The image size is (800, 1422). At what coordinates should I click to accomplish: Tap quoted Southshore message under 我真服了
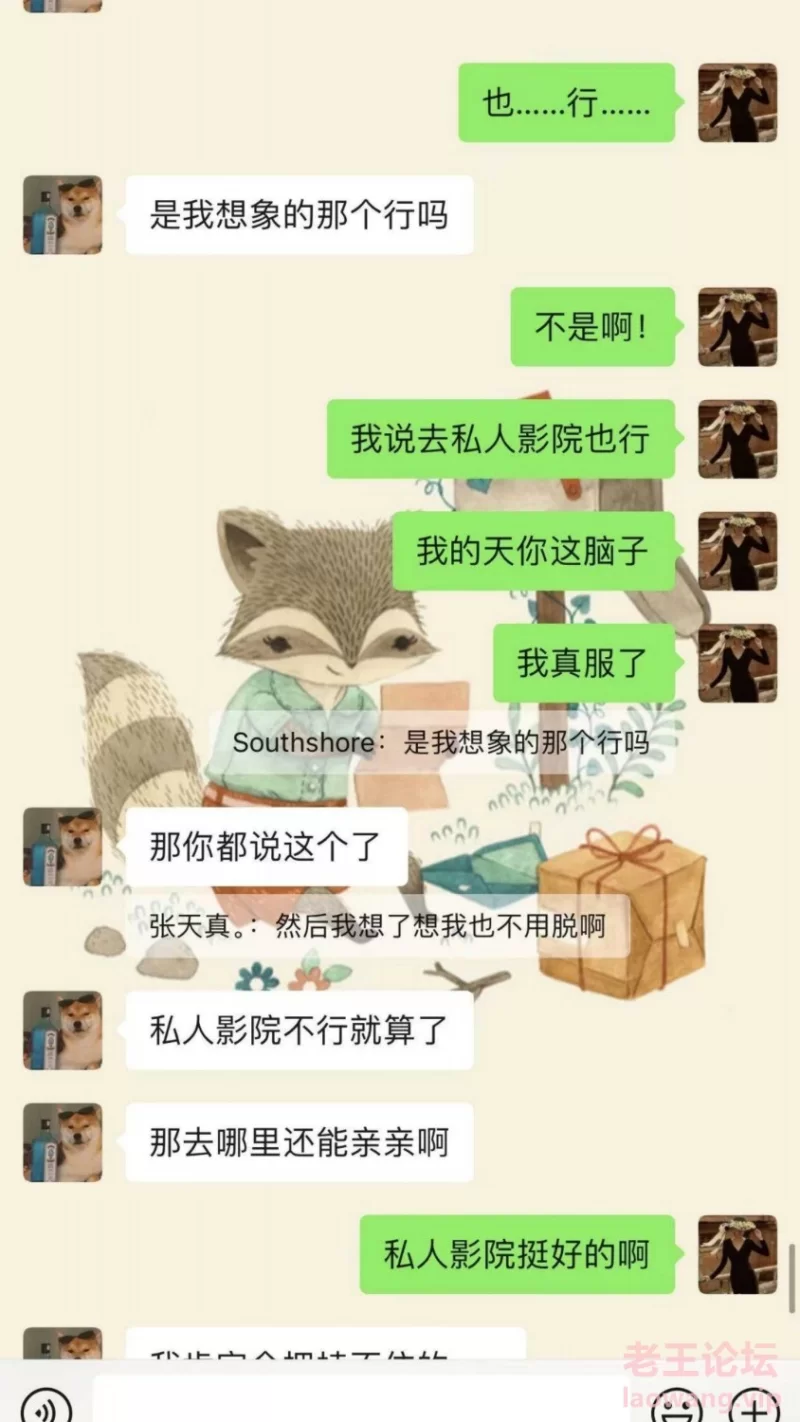point(440,743)
